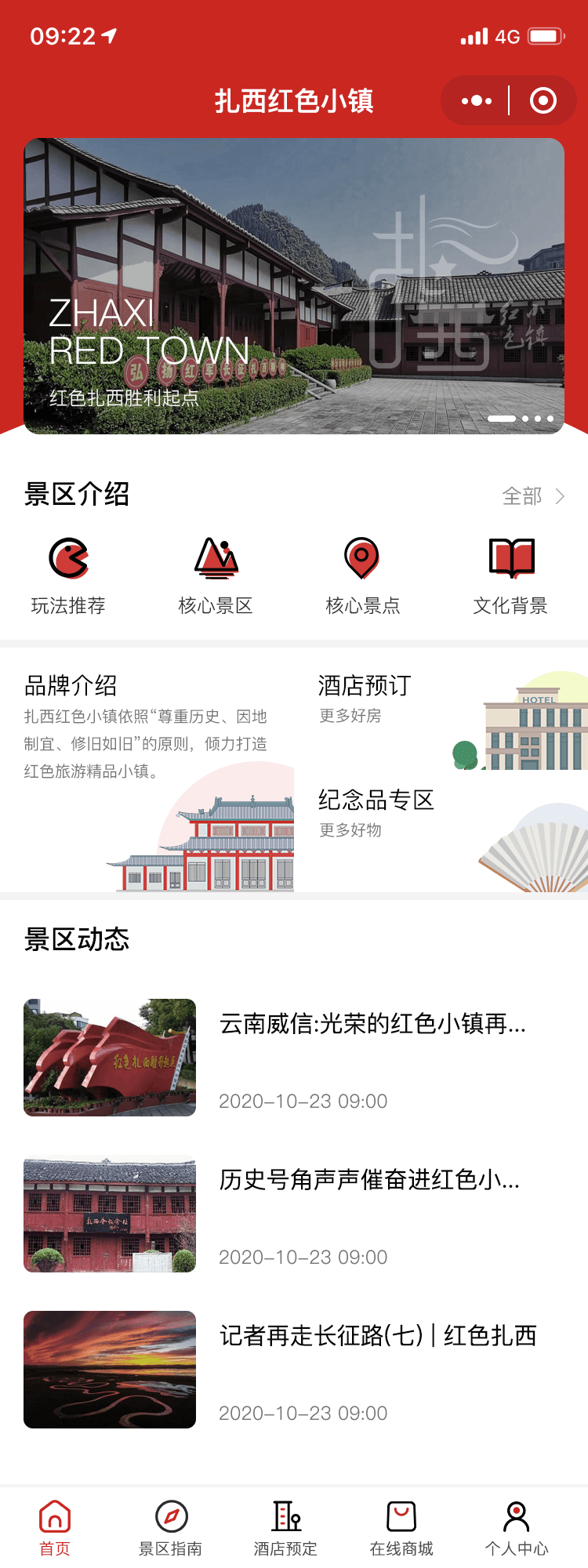Open the ZHAXI RED TOWN banner
Image resolution: width=588 pixels, height=1568 pixels.
tap(294, 286)
